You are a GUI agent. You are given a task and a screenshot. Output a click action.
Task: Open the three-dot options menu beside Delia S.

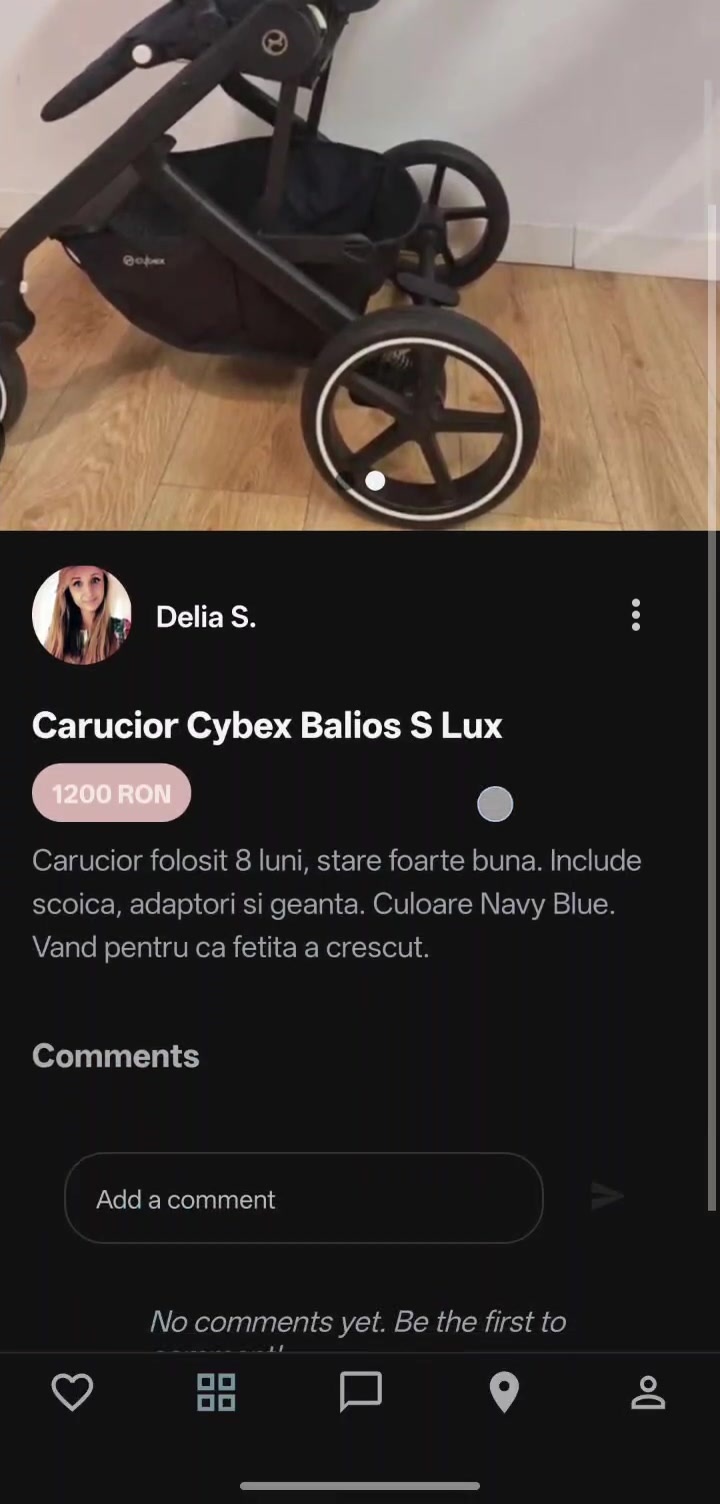[635, 615]
